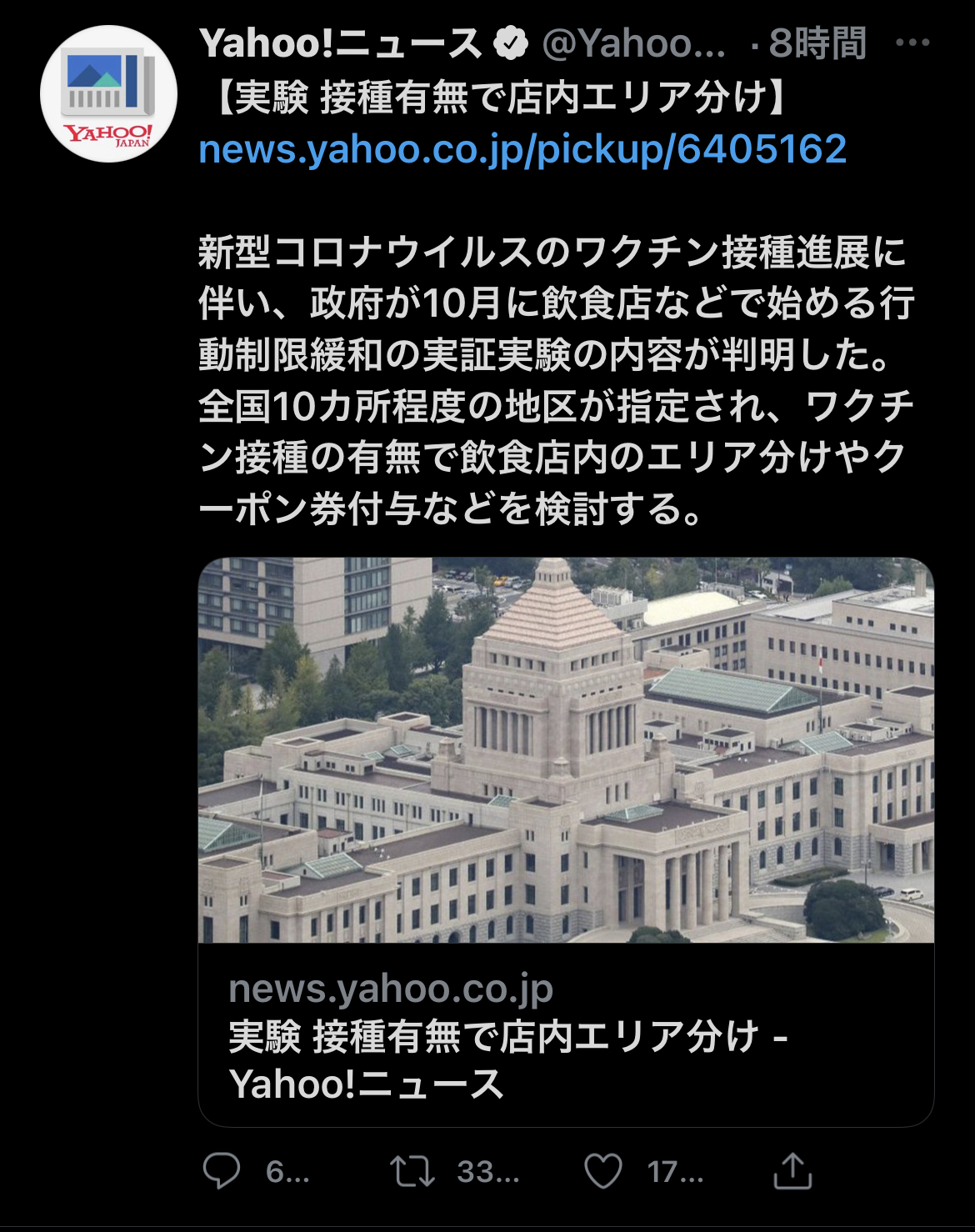975x1232 pixels.
Task: Open the Yahoo!ニュース article preview card
Action: [565, 841]
